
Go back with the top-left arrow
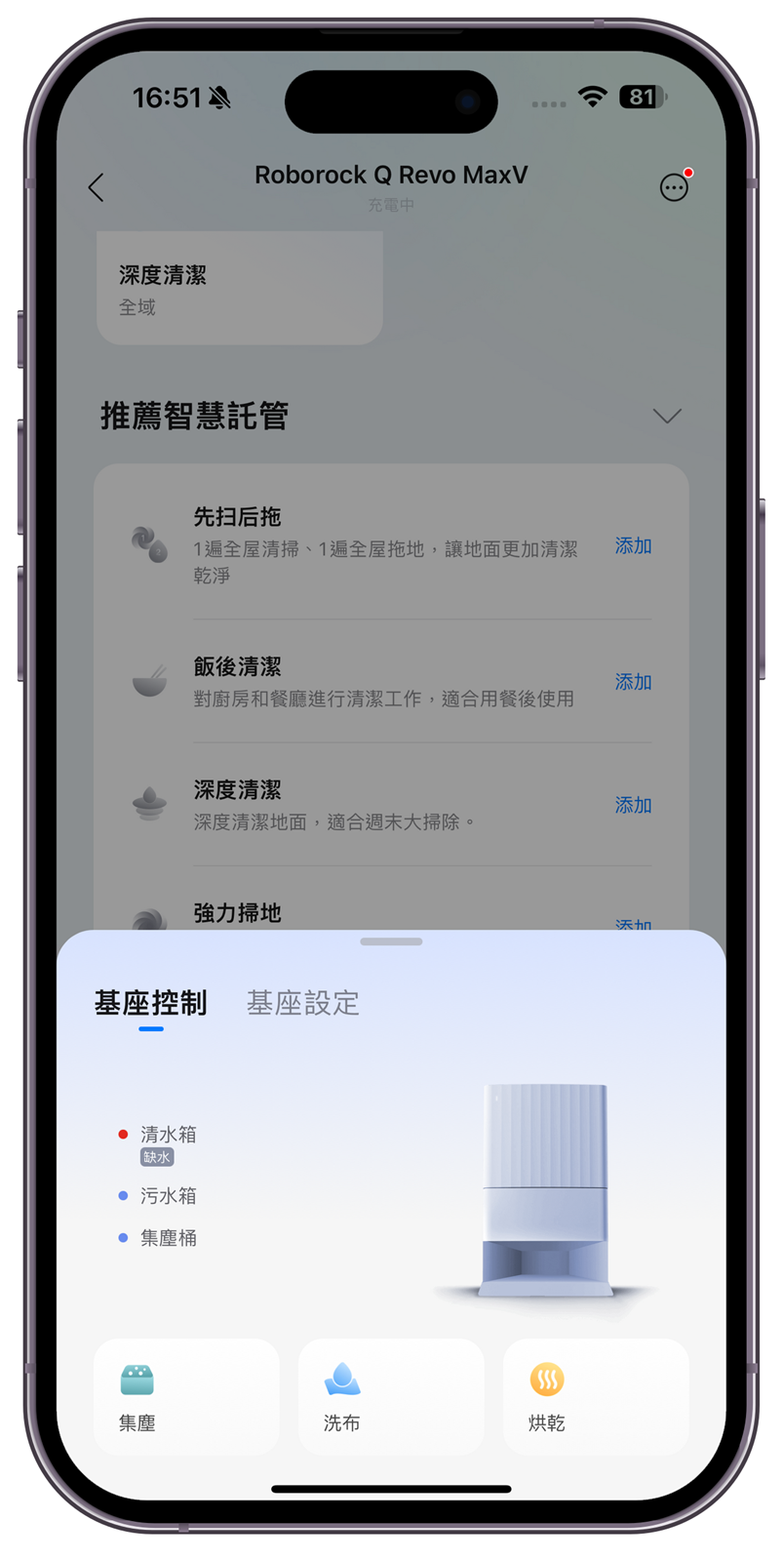tap(96, 187)
